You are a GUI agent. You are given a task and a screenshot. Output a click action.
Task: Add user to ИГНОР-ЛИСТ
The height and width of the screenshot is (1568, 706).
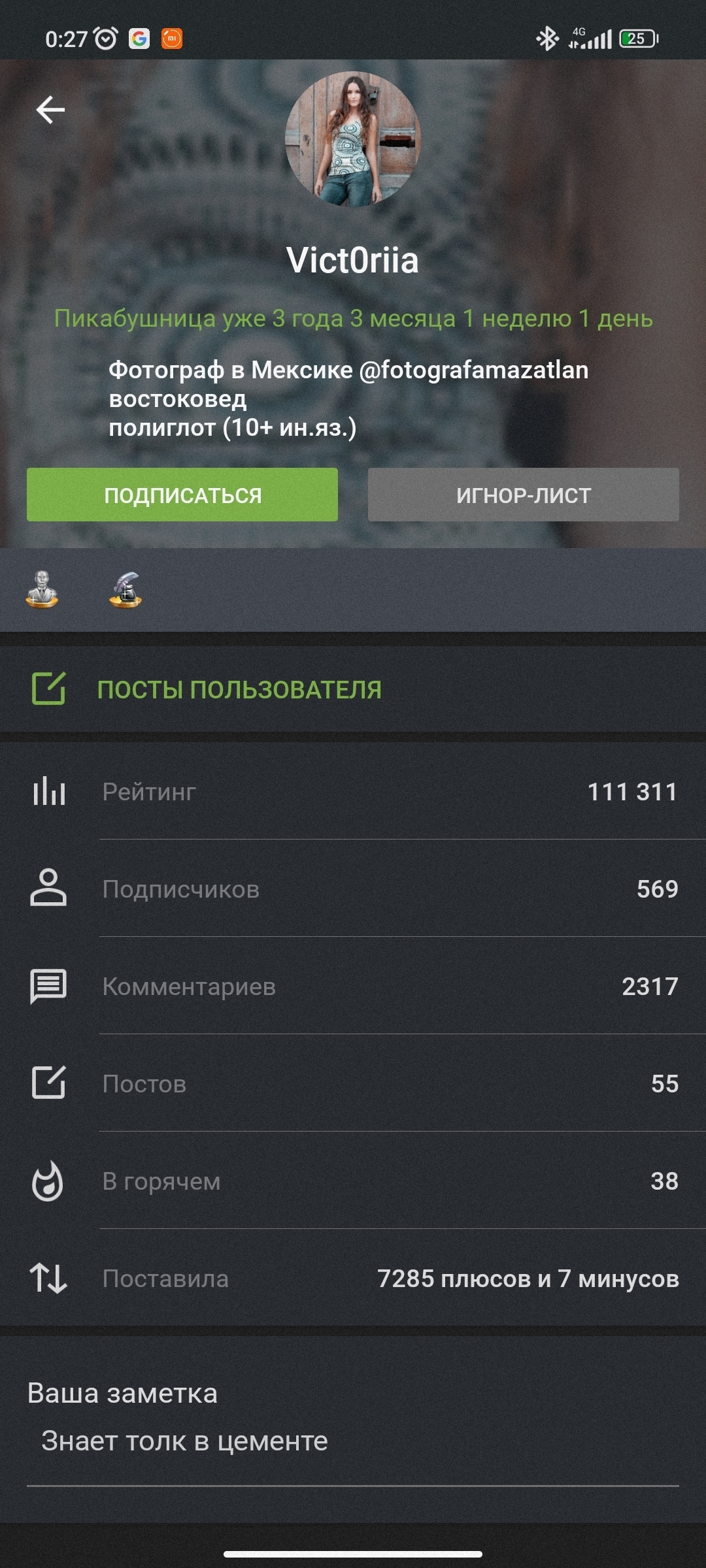(523, 495)
